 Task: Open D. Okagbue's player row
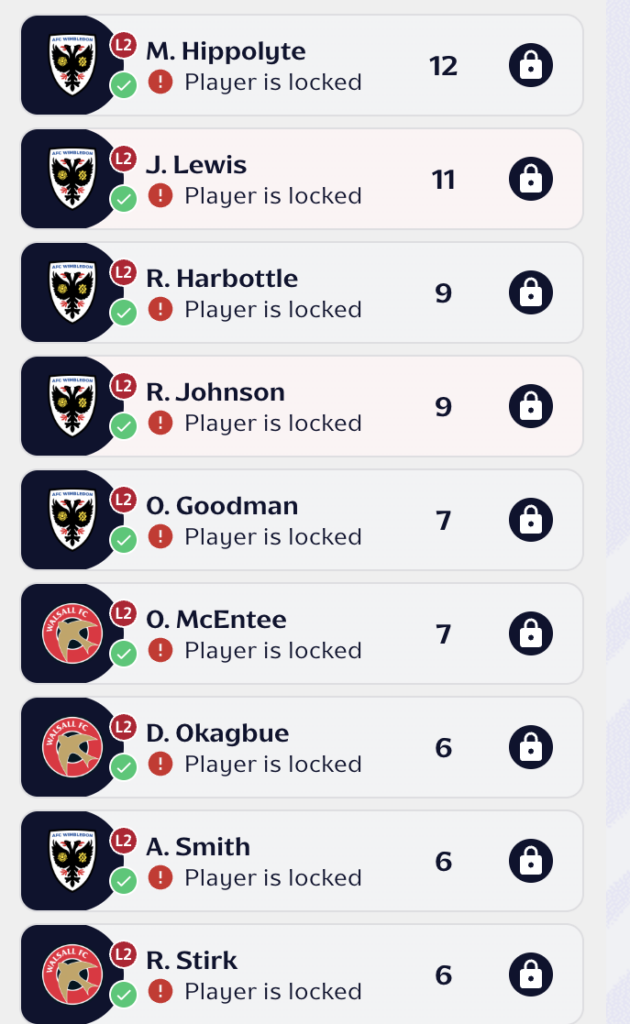[217, 733]
